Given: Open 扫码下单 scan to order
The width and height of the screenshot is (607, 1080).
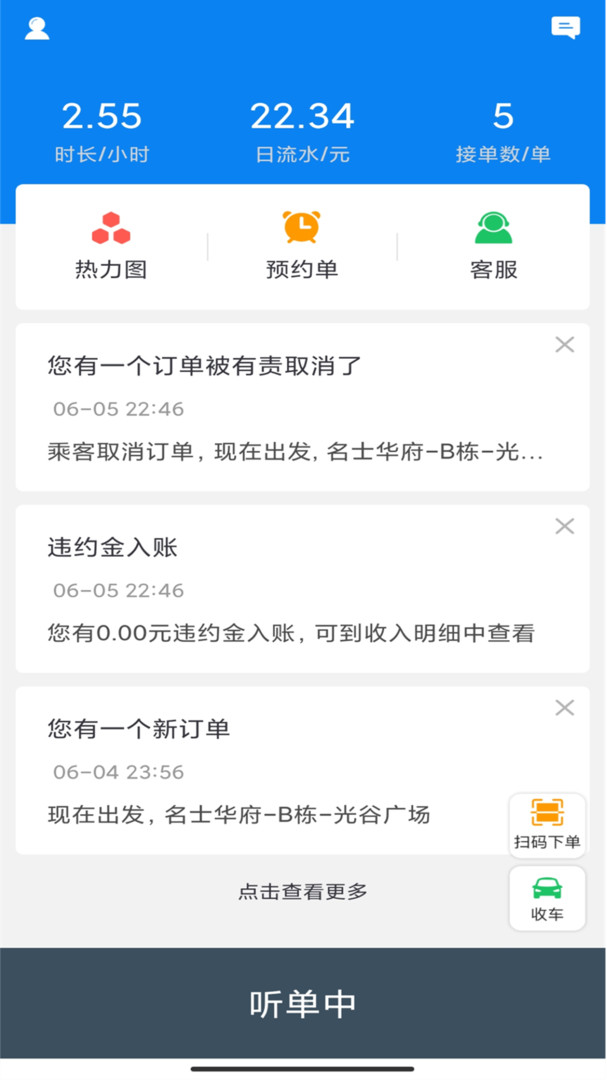Looking at the screenshot, I should pos(547,825).
